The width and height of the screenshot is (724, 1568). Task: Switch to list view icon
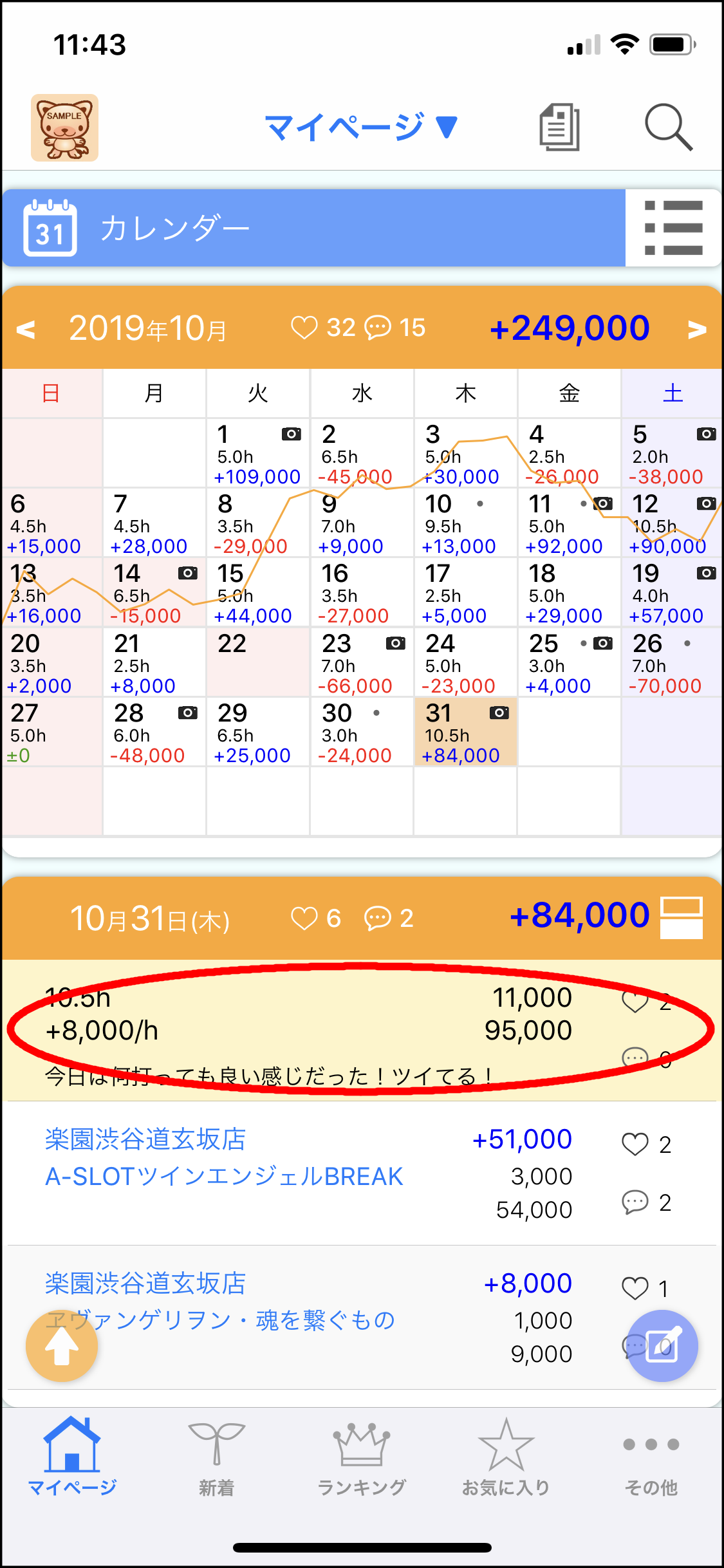coord(673,228)
